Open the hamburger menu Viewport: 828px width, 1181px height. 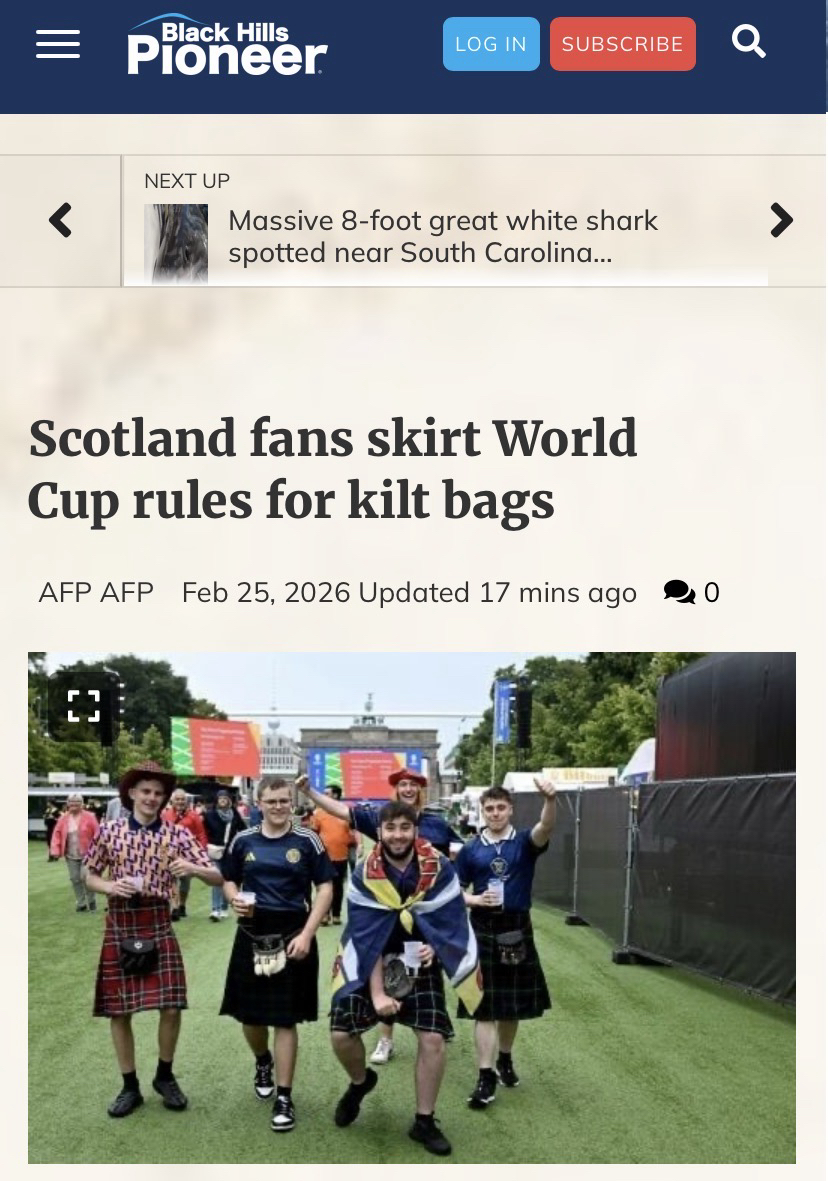point(58,44)
